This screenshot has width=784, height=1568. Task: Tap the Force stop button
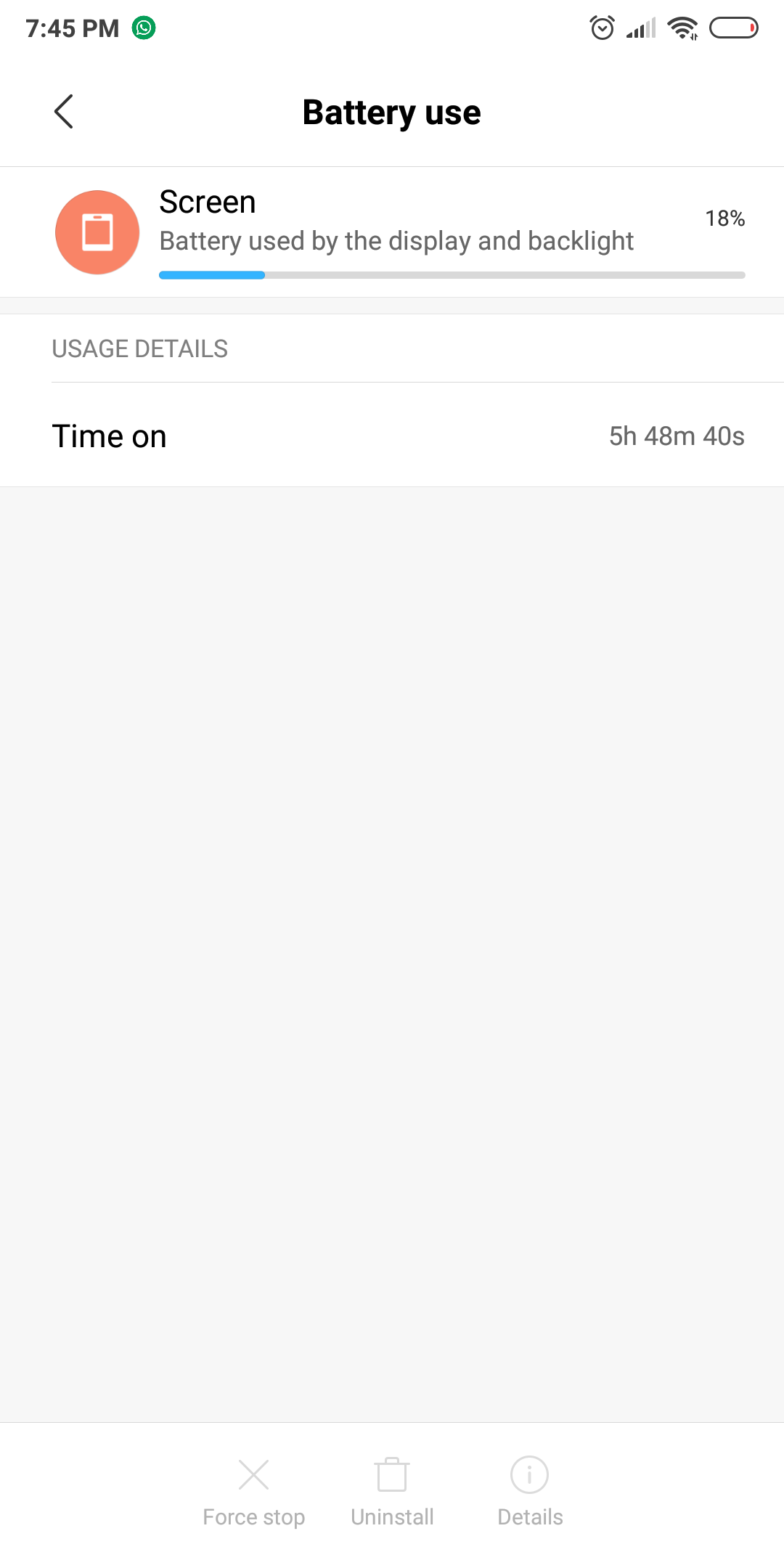click(253, 1493)
